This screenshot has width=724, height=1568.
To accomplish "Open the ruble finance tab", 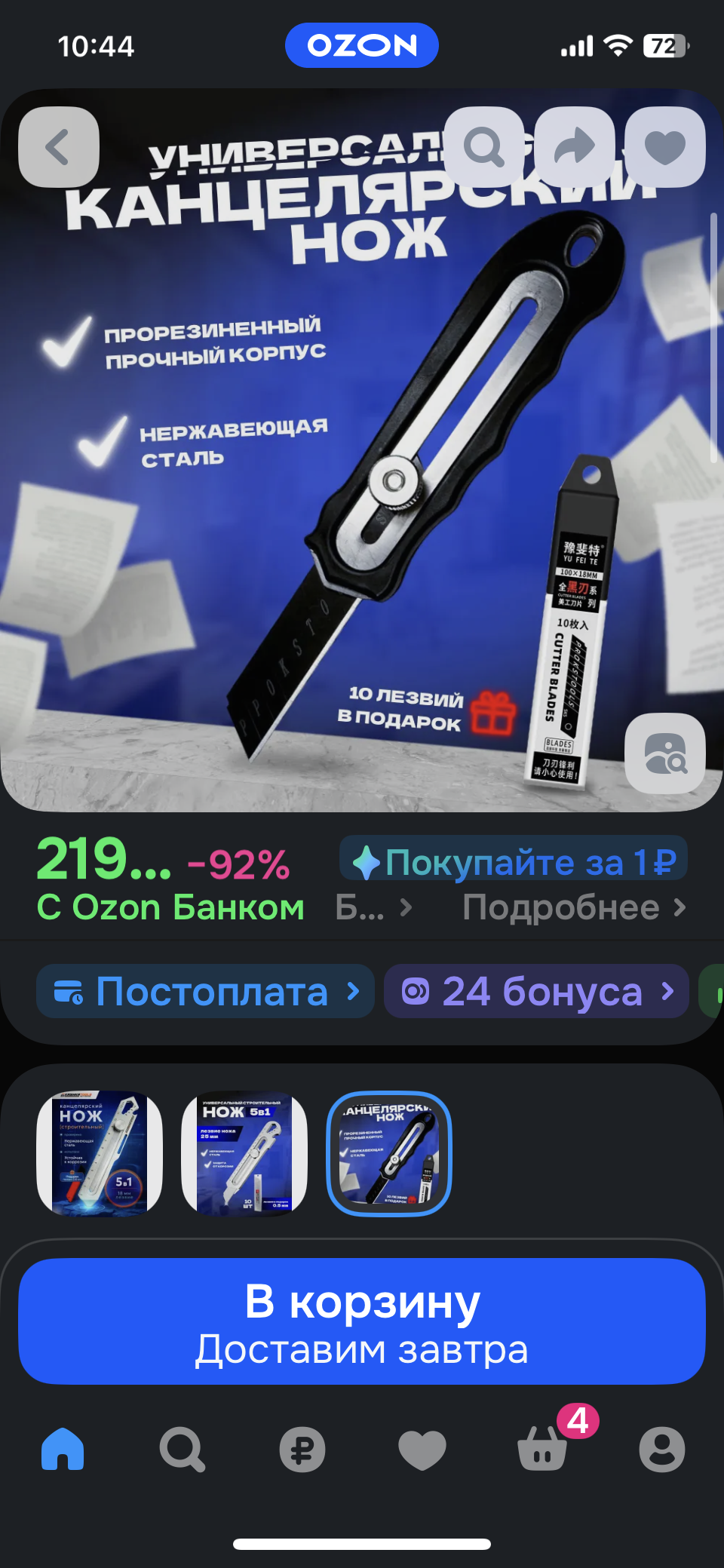I will (302, 1449).
